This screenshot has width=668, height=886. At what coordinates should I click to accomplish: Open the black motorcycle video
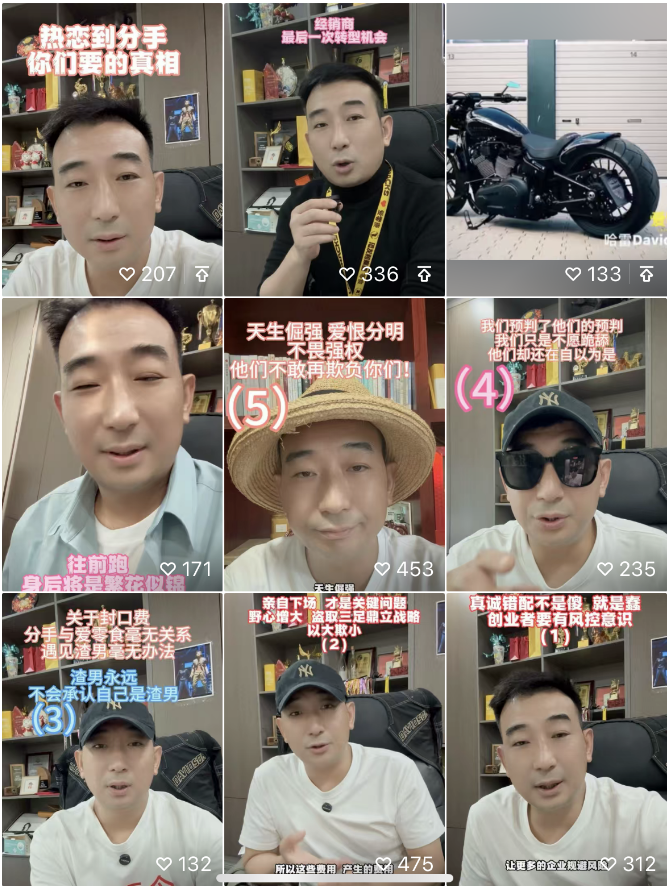click(556, 150)
